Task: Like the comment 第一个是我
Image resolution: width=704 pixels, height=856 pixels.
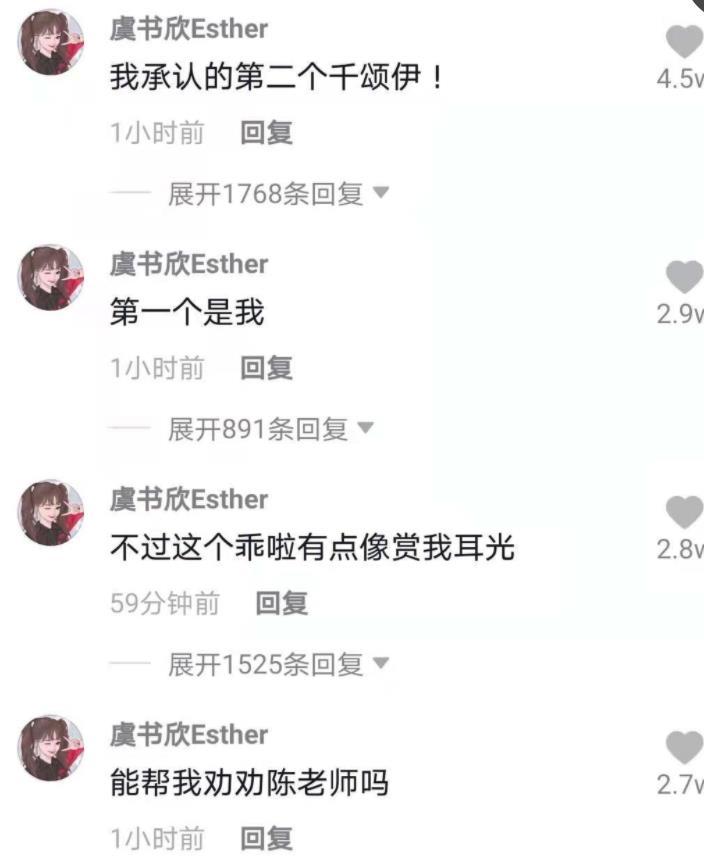Action: click(684, 277)
